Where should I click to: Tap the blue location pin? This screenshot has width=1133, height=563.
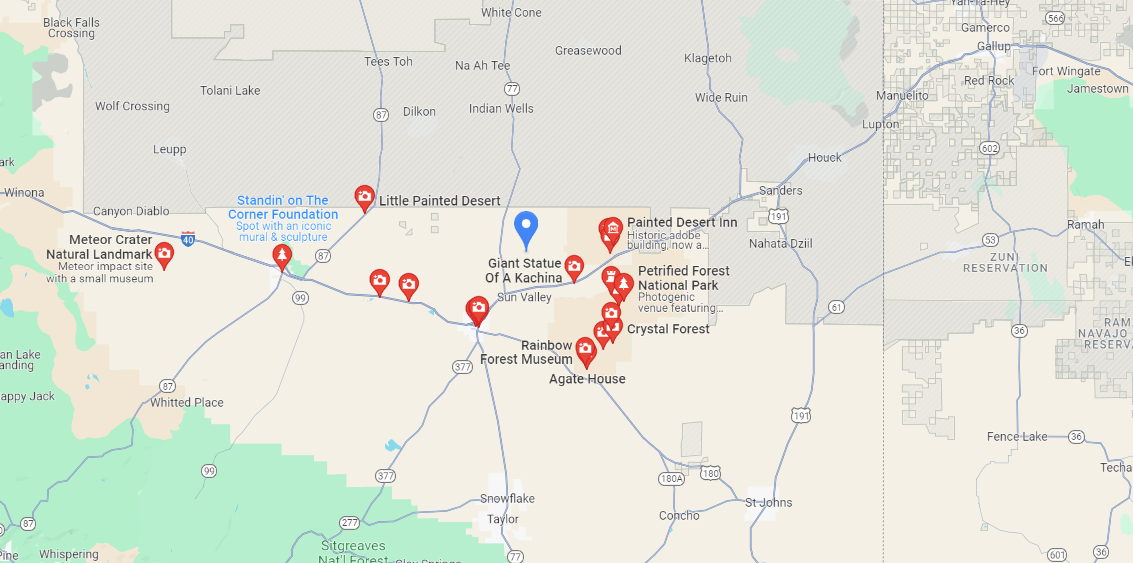(525, 228)
